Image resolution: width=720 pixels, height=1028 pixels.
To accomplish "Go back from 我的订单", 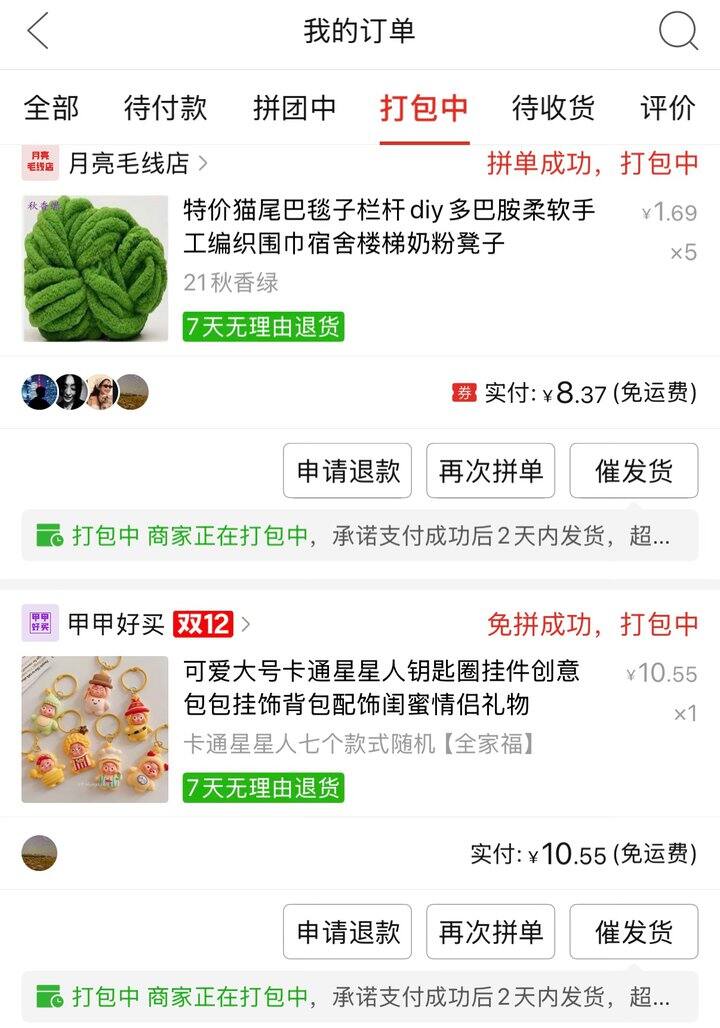I will (x=38, y=32).
